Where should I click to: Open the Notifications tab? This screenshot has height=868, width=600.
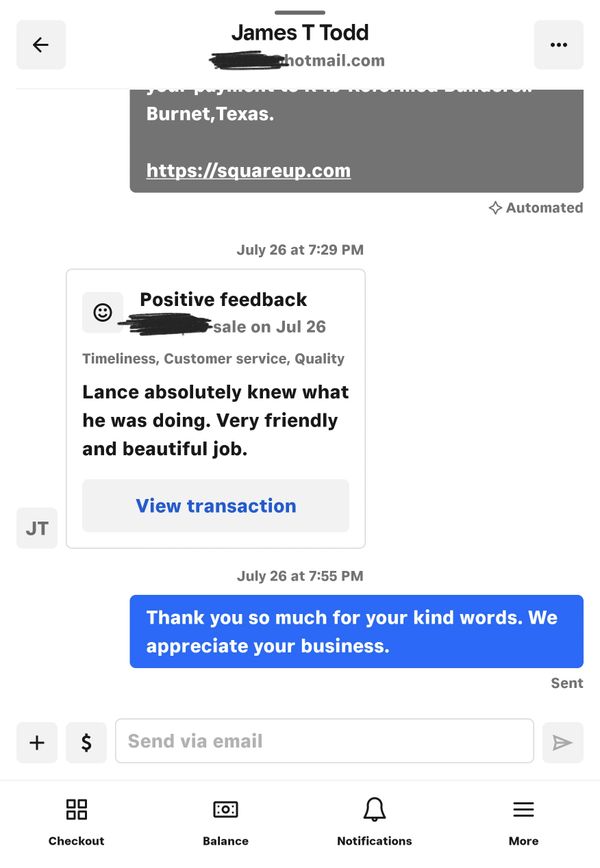[374, 821]
